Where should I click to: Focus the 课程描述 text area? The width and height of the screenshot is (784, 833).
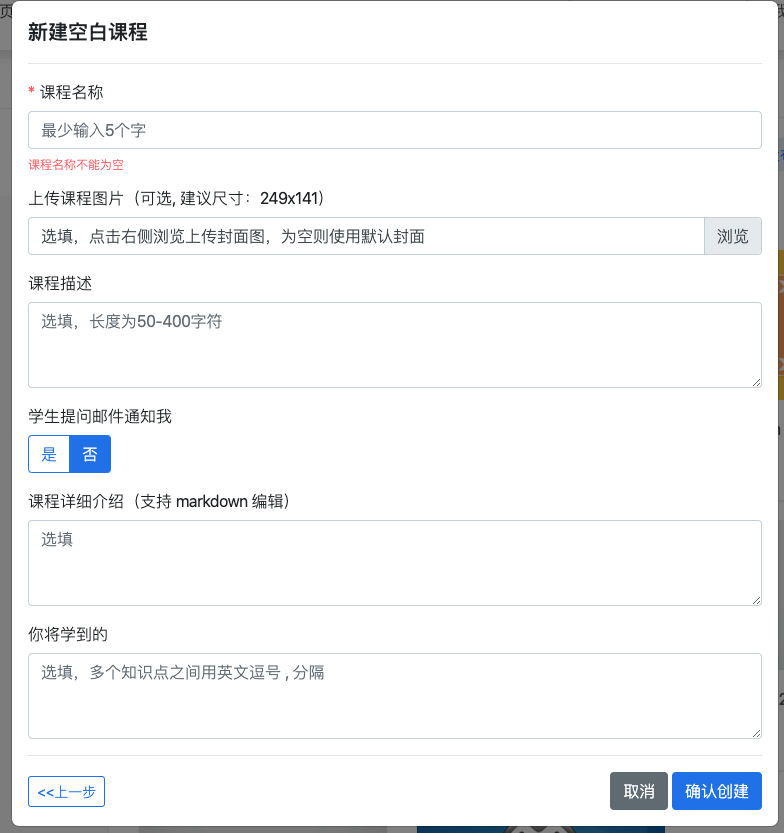[394, 344]
